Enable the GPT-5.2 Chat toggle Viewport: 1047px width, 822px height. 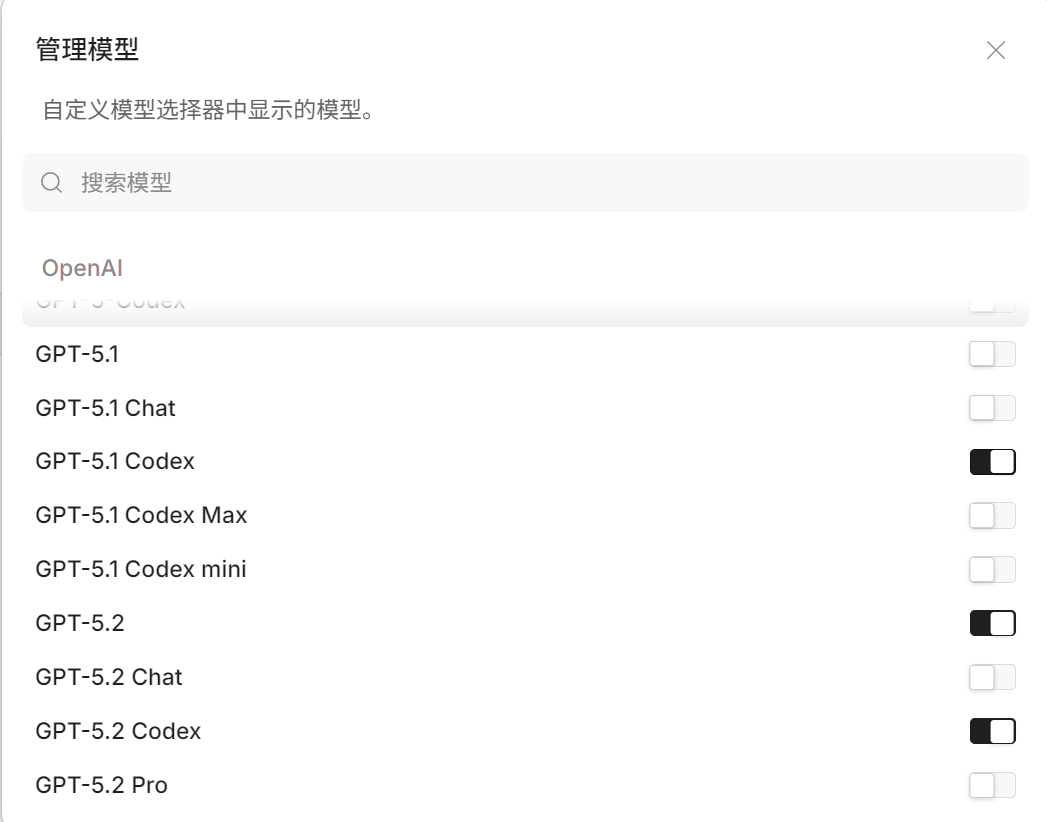pyautogui.click(x=992, y=678)
